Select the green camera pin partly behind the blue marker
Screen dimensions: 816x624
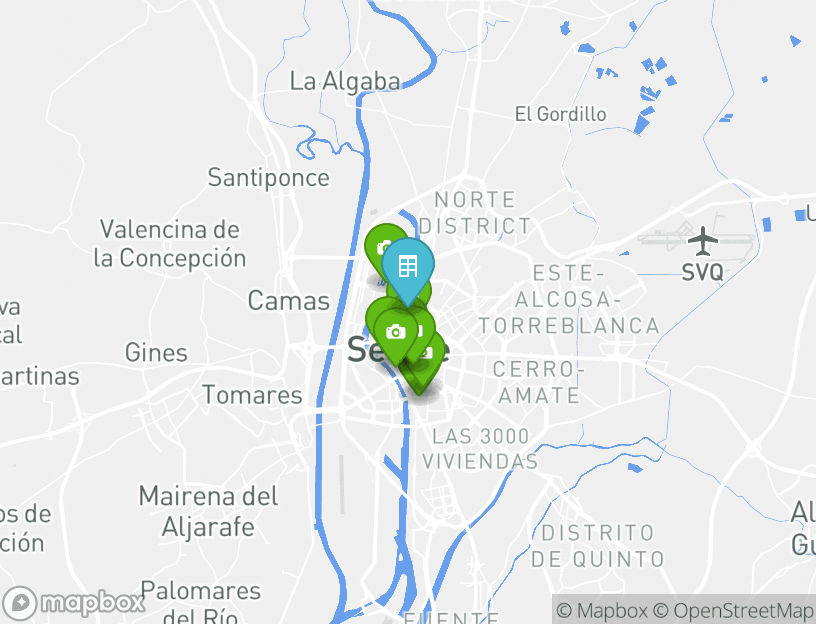(x=382, y=246)
